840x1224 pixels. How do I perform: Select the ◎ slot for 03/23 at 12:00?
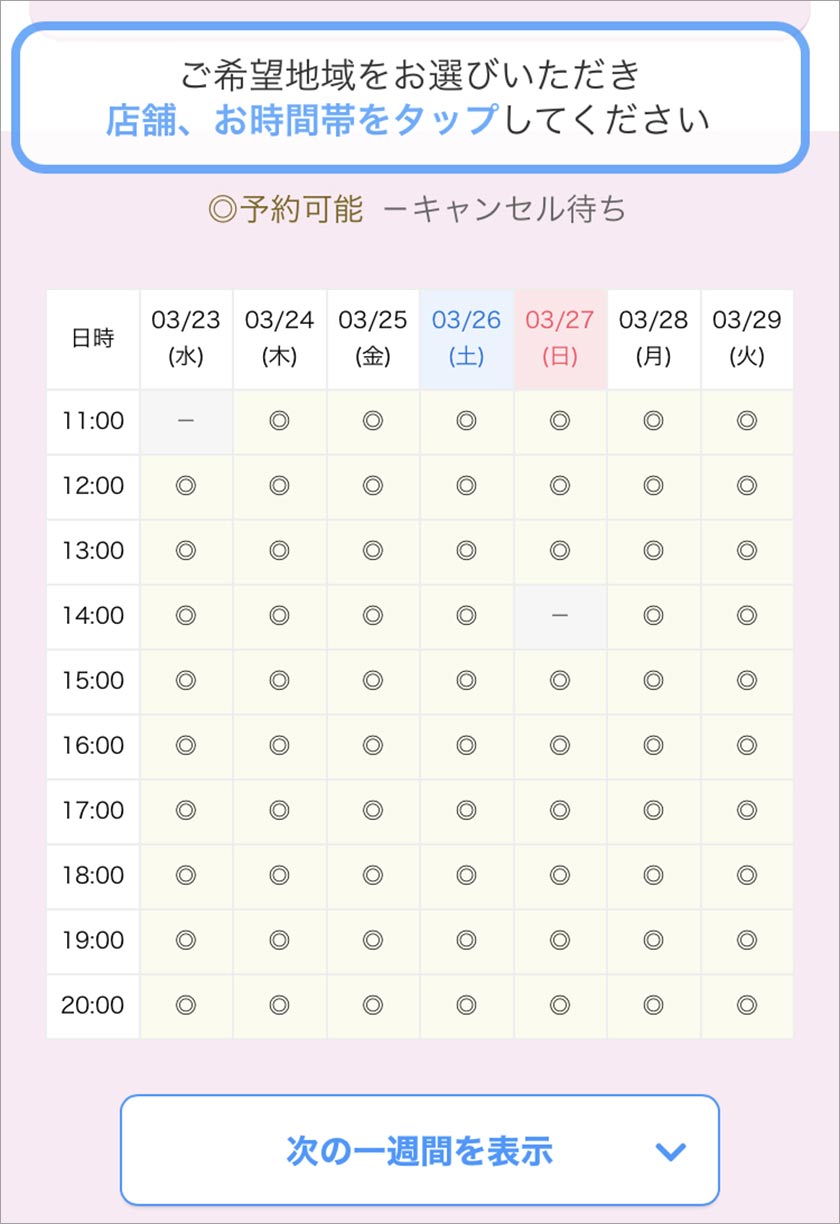coord(186,486)
